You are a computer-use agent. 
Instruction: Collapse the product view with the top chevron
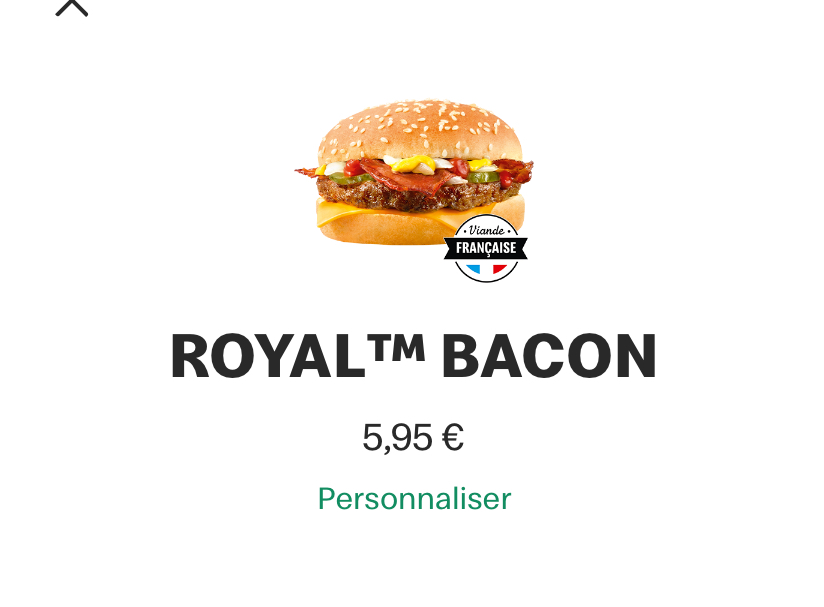click(x=72, y=9)
